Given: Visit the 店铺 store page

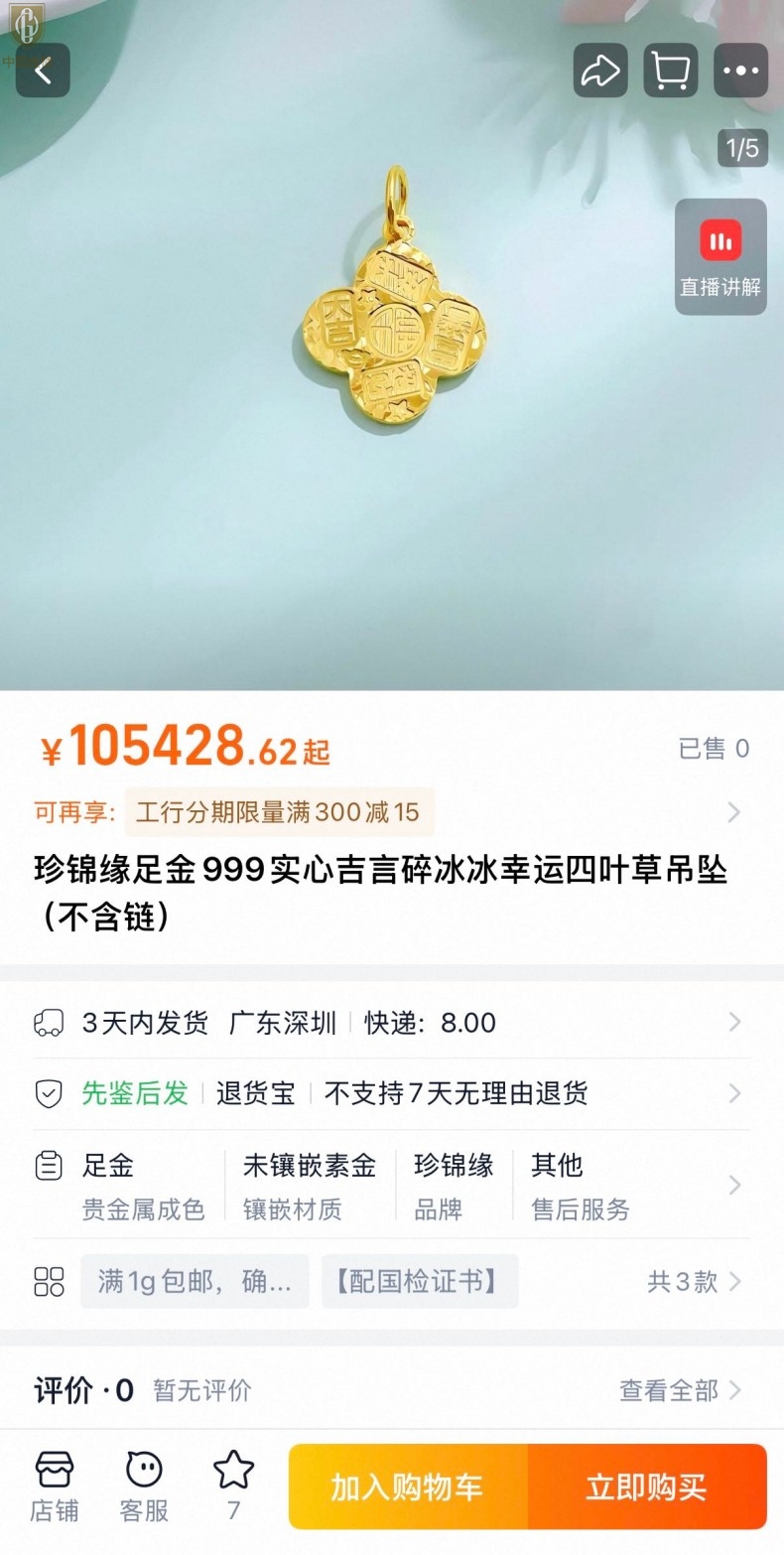Looking at the screenshot, I should 55,1486.
